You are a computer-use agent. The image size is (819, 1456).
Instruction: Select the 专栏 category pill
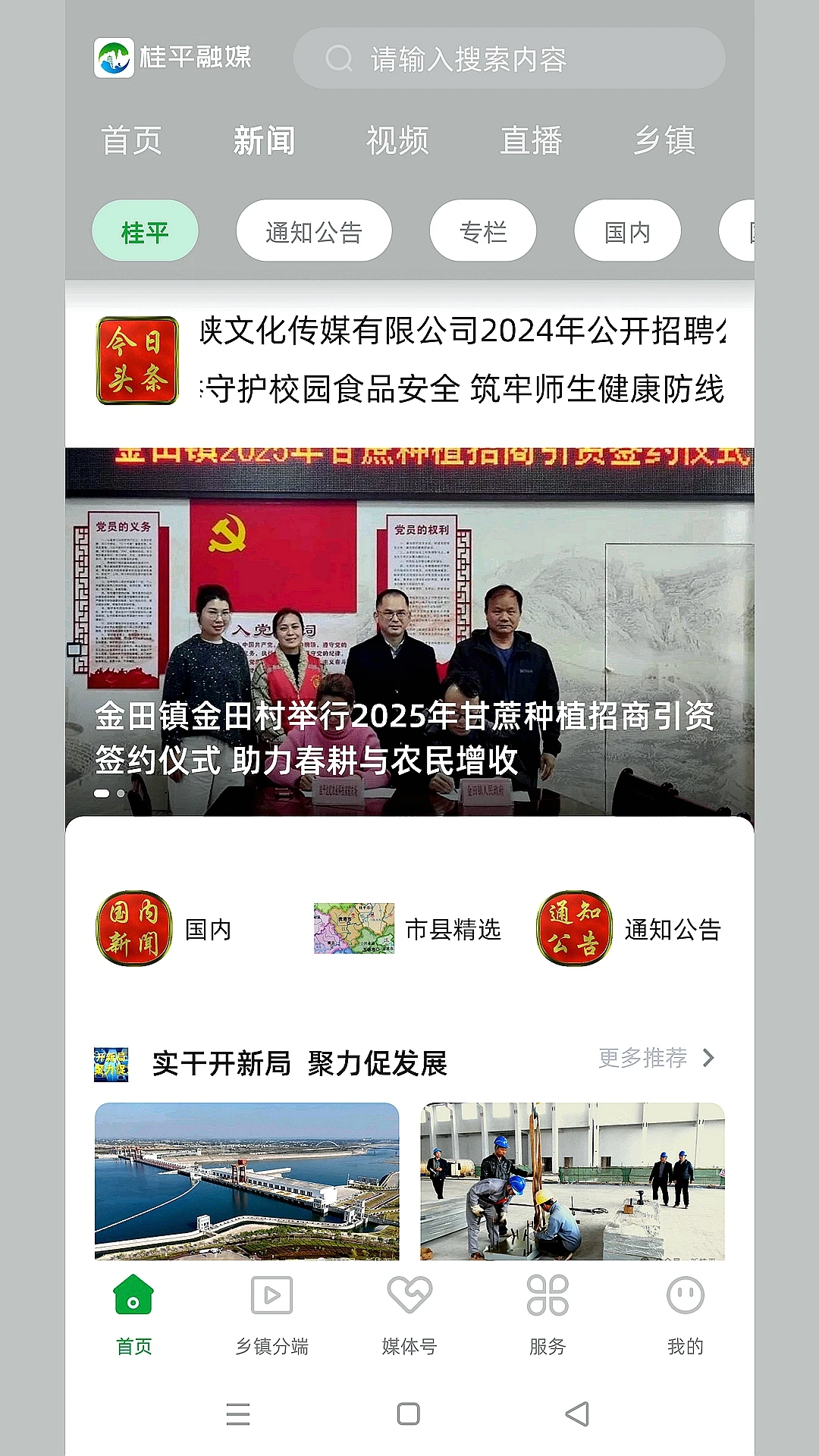(483, 231)
